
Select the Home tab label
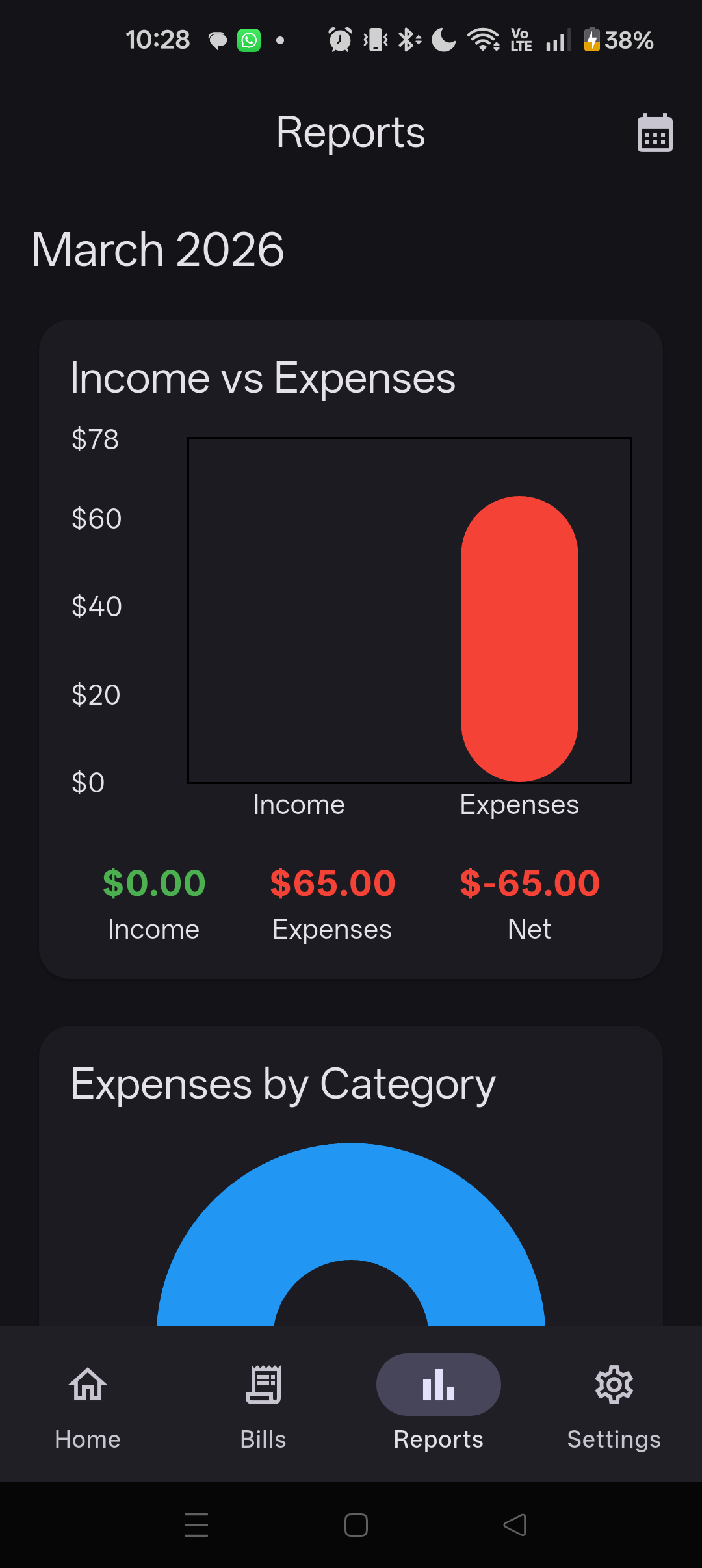coord(88,1439)
